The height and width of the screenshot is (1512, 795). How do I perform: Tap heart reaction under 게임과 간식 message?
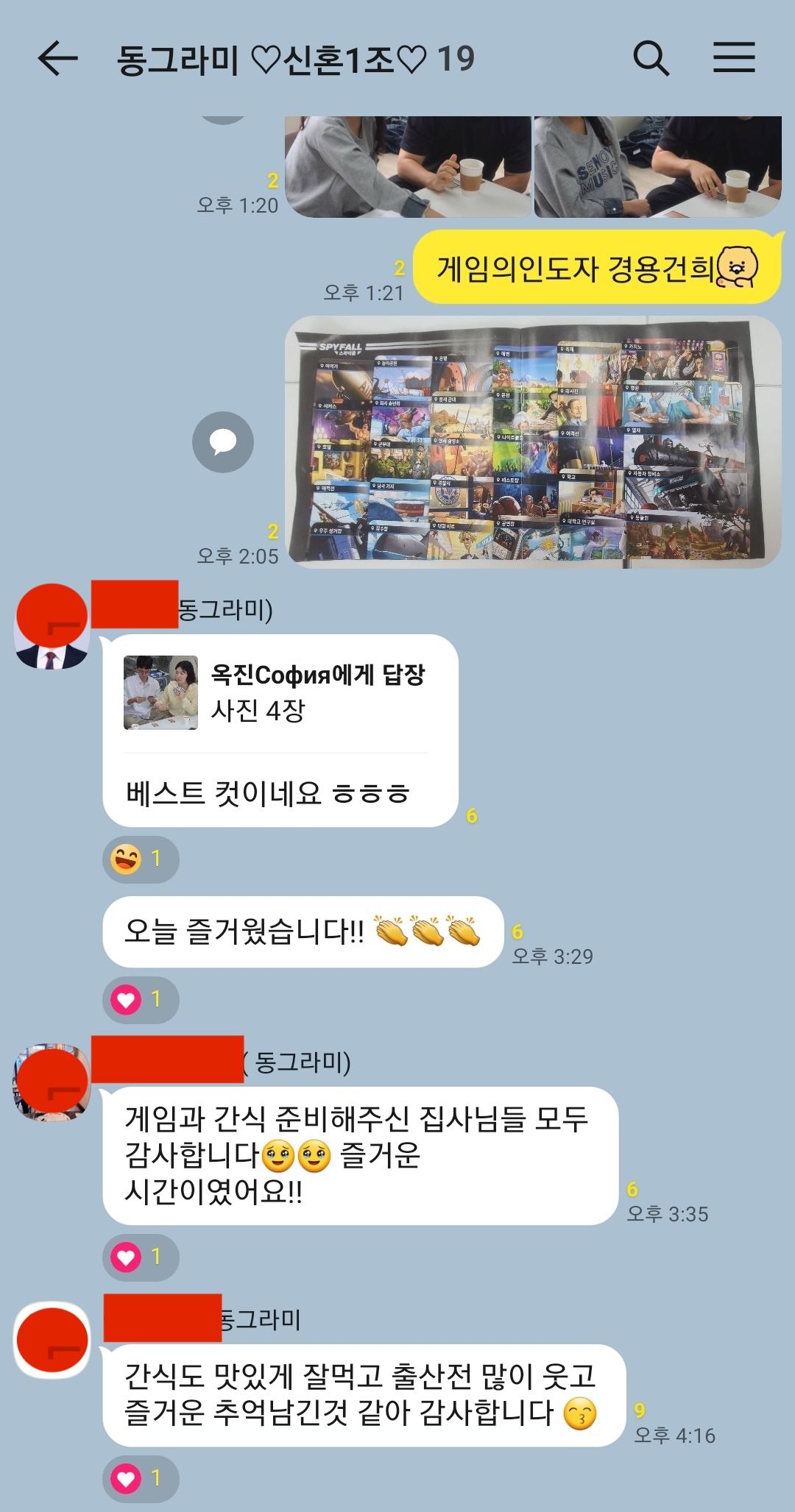tap(140, 1256)
